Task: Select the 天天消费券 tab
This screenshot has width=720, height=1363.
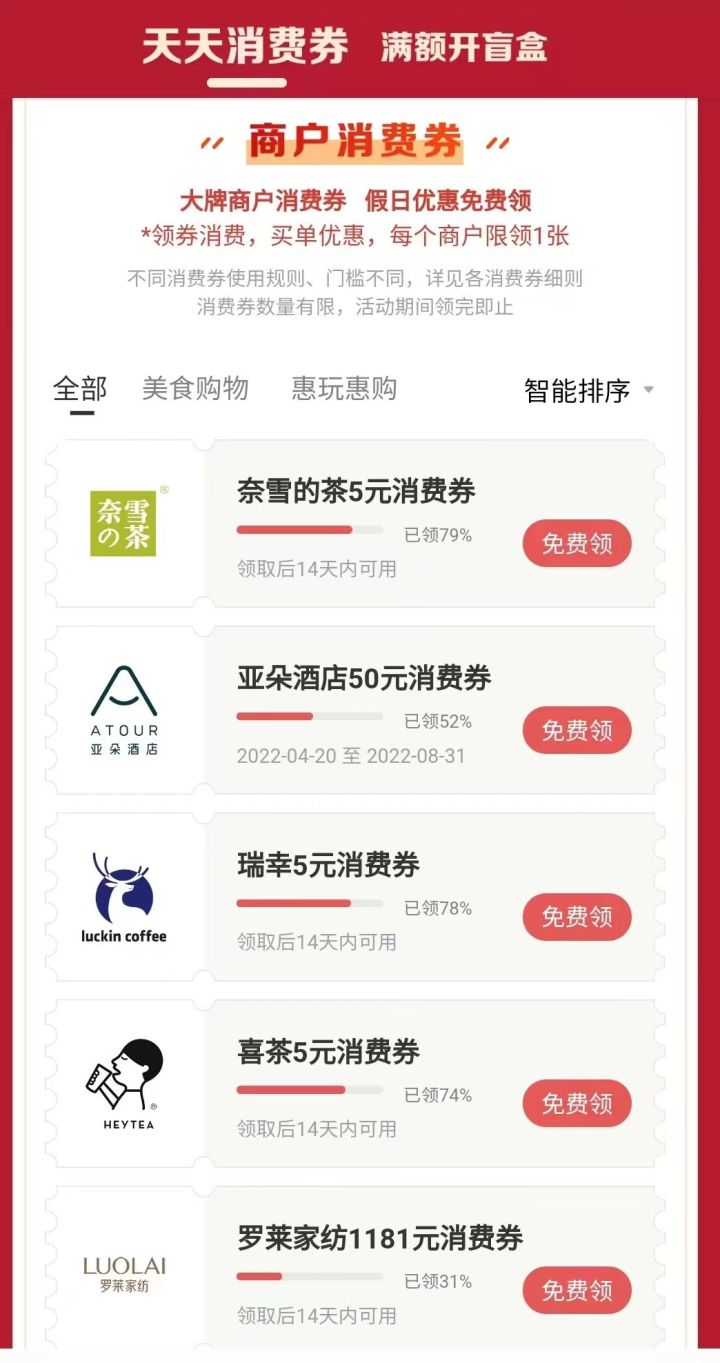Action: click(x=245, y=47)
